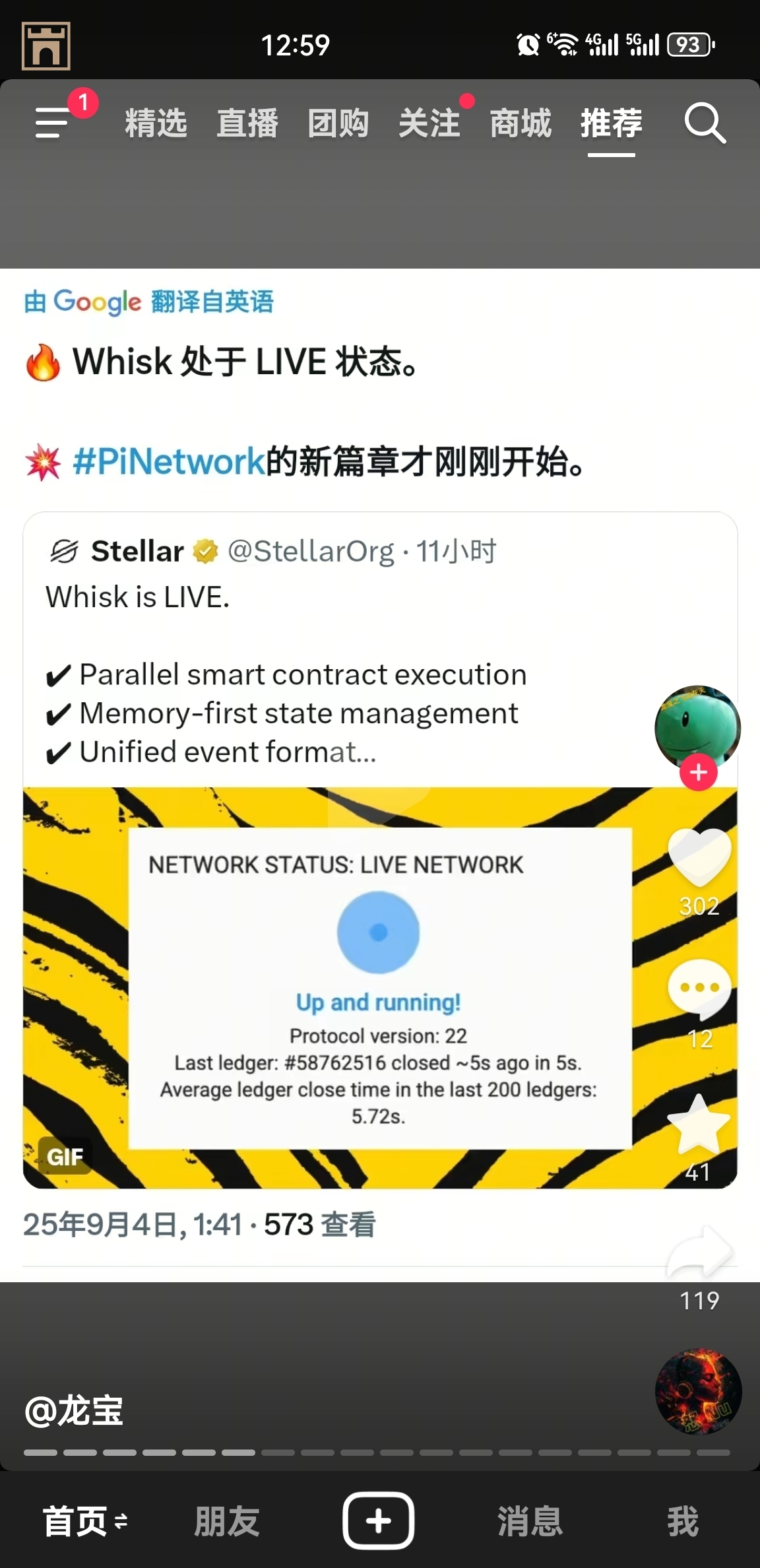The image size is (760, 1568).
Task: Open @龙宝's profile from the caption
Action: click(x=74, y=1411)
